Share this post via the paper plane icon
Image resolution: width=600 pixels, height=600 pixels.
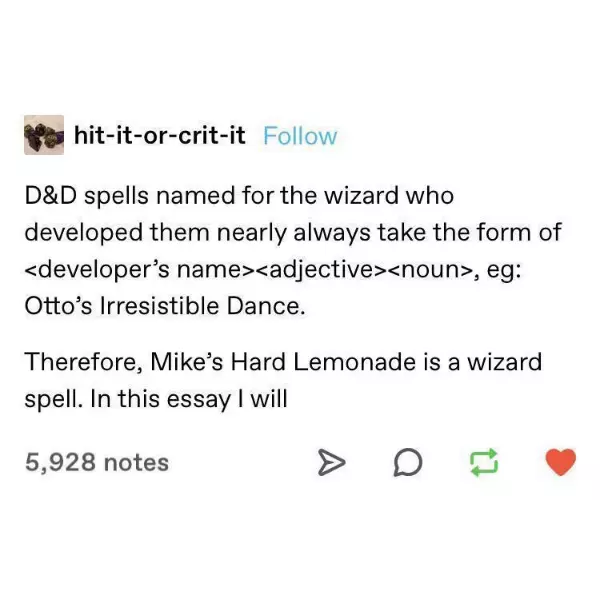[x=329, y=462]
